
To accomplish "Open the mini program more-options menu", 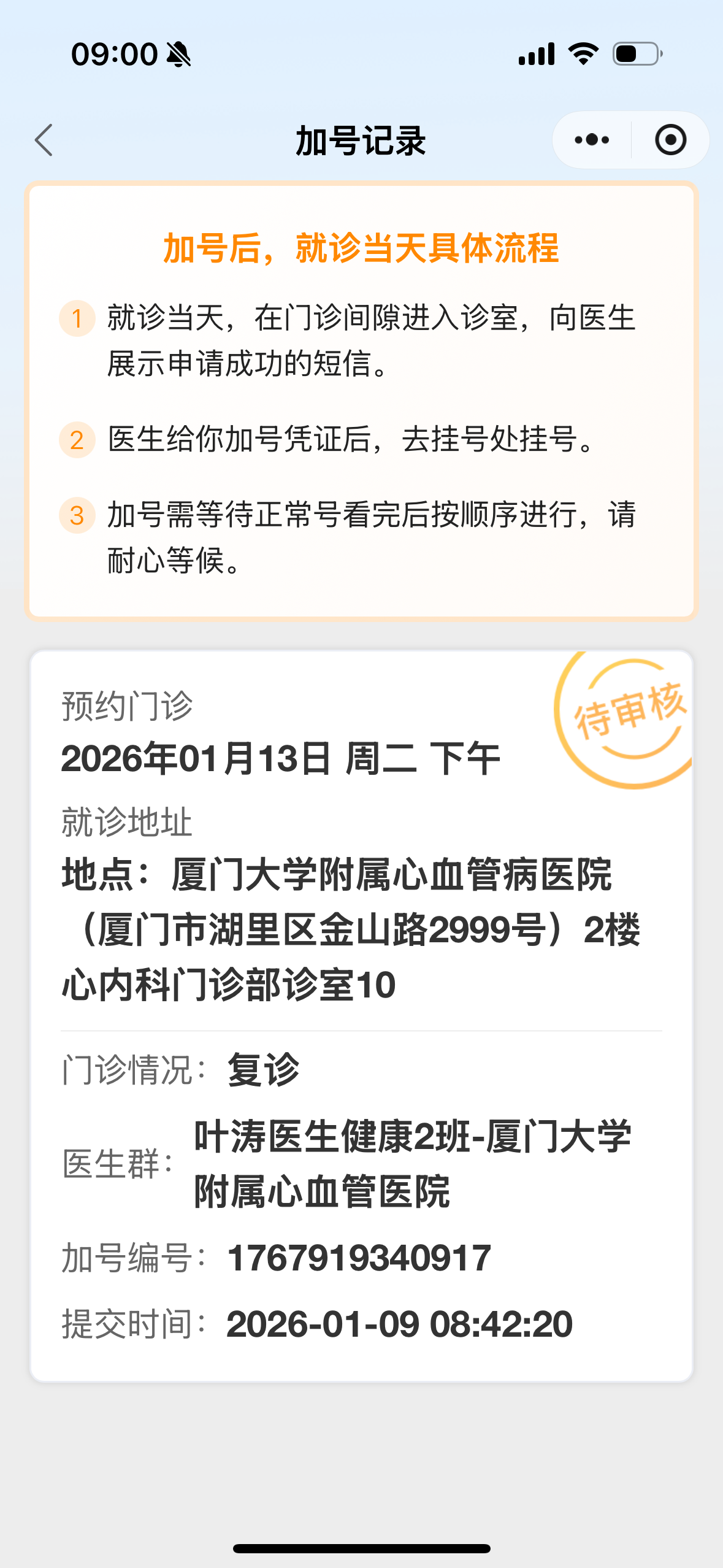I will pyautogui.click(x=592, y=140).
